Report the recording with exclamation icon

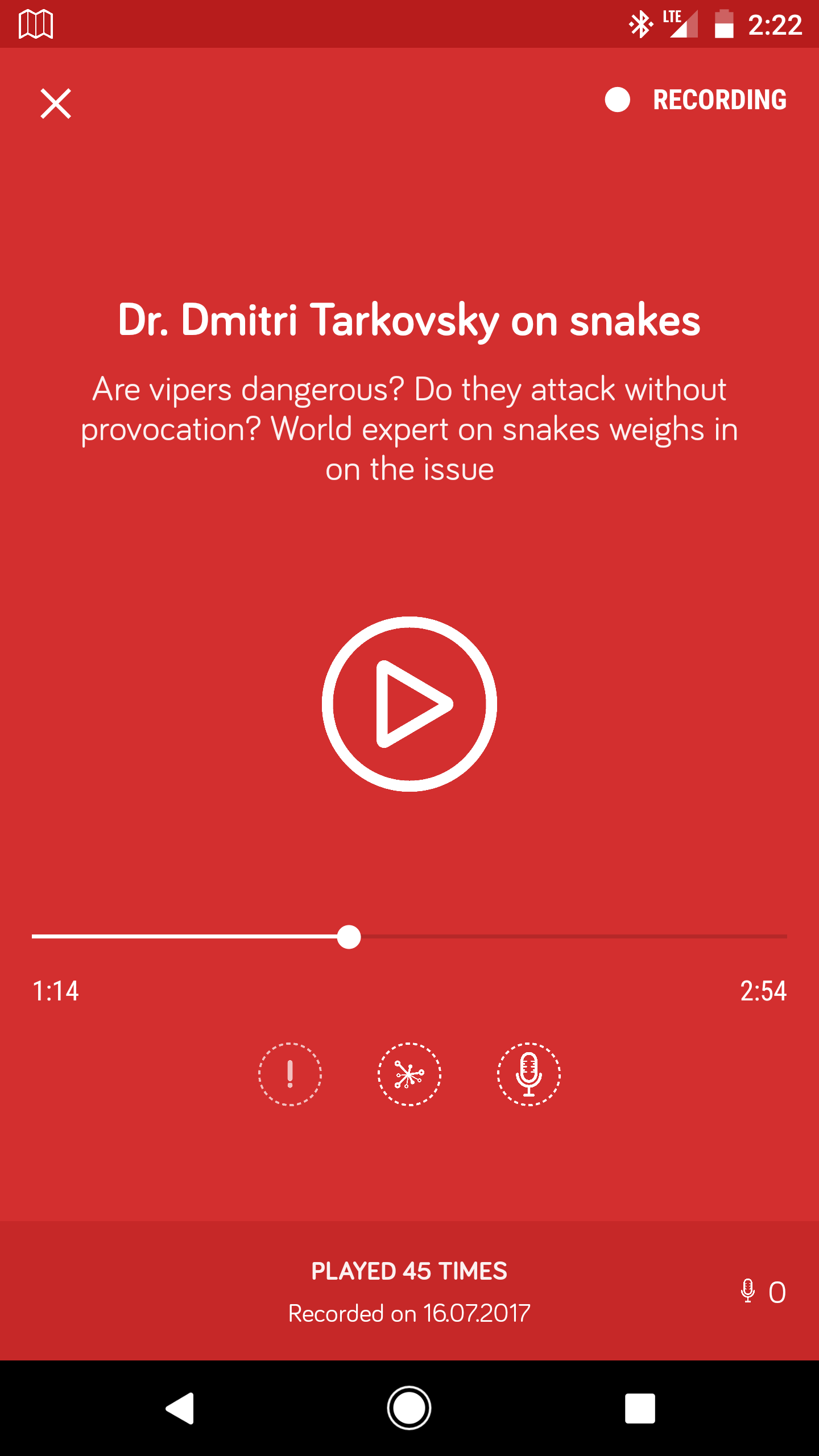point(290,1074)
